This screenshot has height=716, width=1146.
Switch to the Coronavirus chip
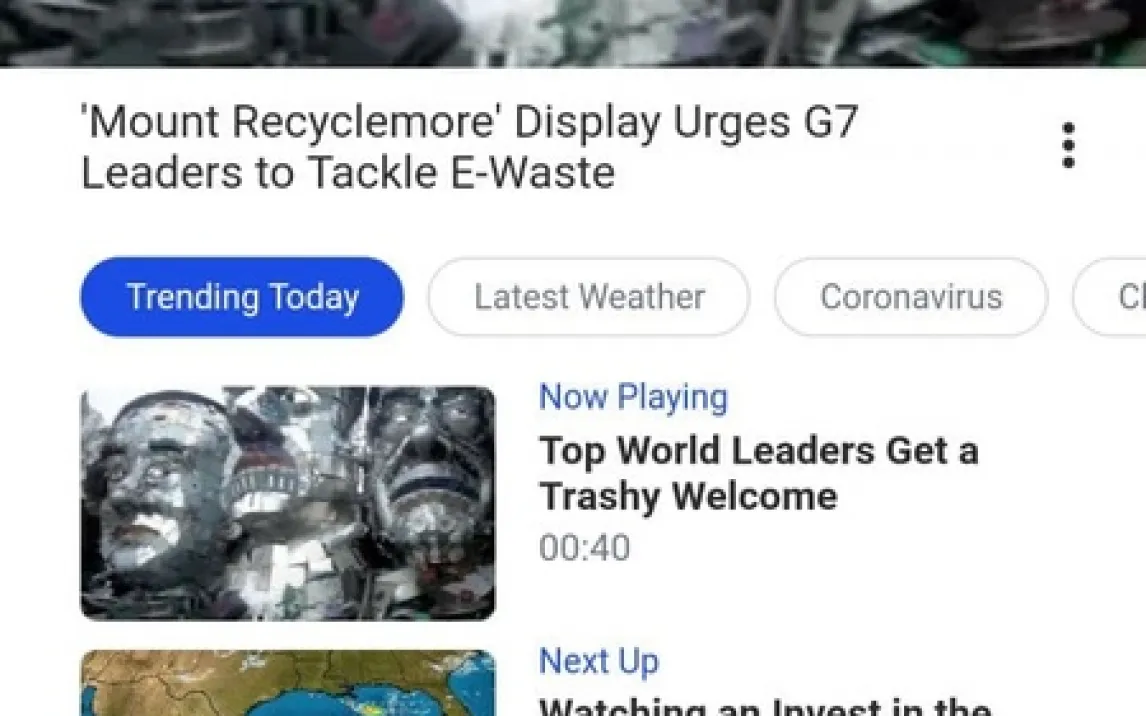910,297
